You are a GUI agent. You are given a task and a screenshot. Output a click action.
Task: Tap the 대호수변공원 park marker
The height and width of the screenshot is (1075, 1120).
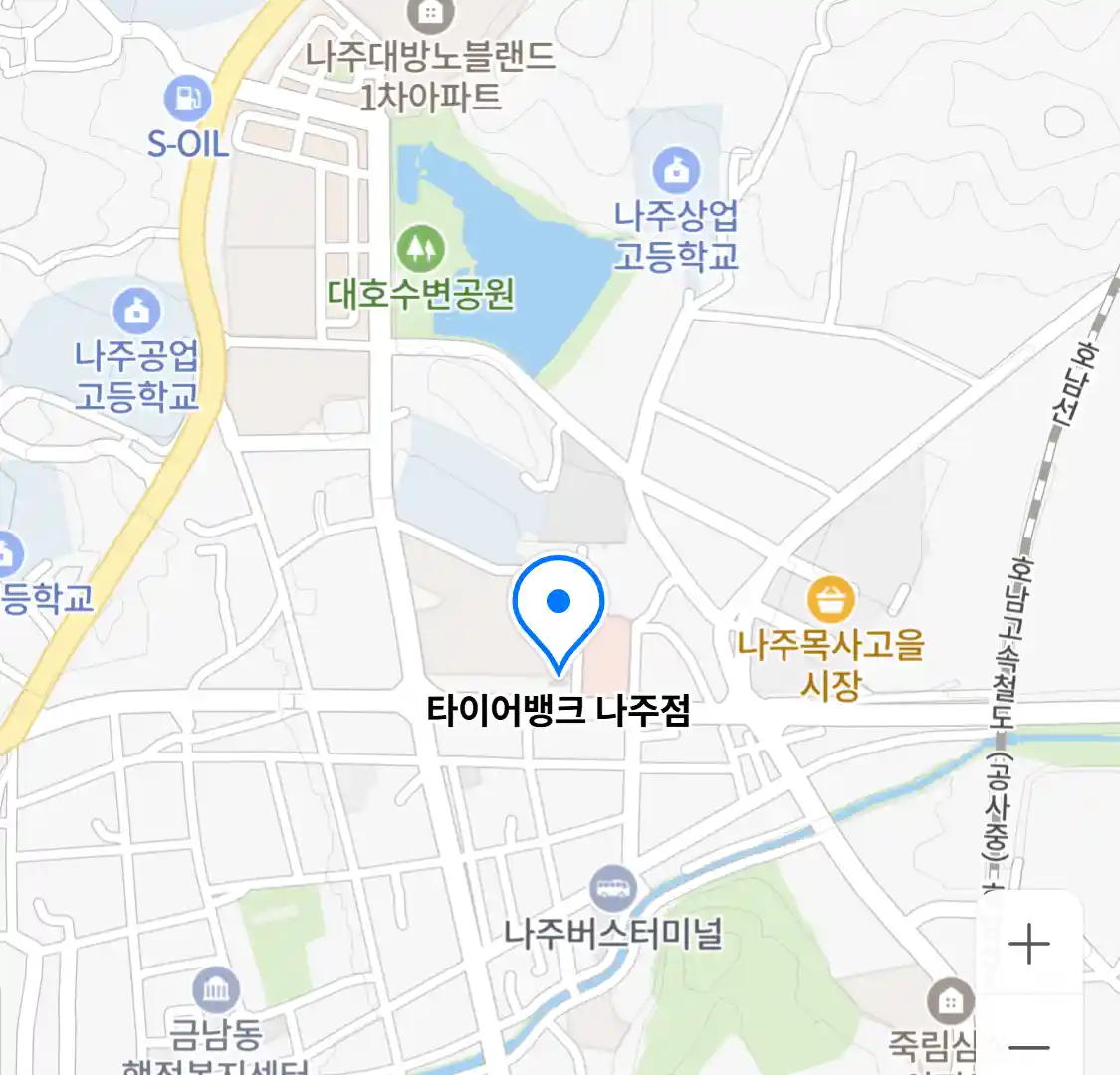click(x=420, y=248)
